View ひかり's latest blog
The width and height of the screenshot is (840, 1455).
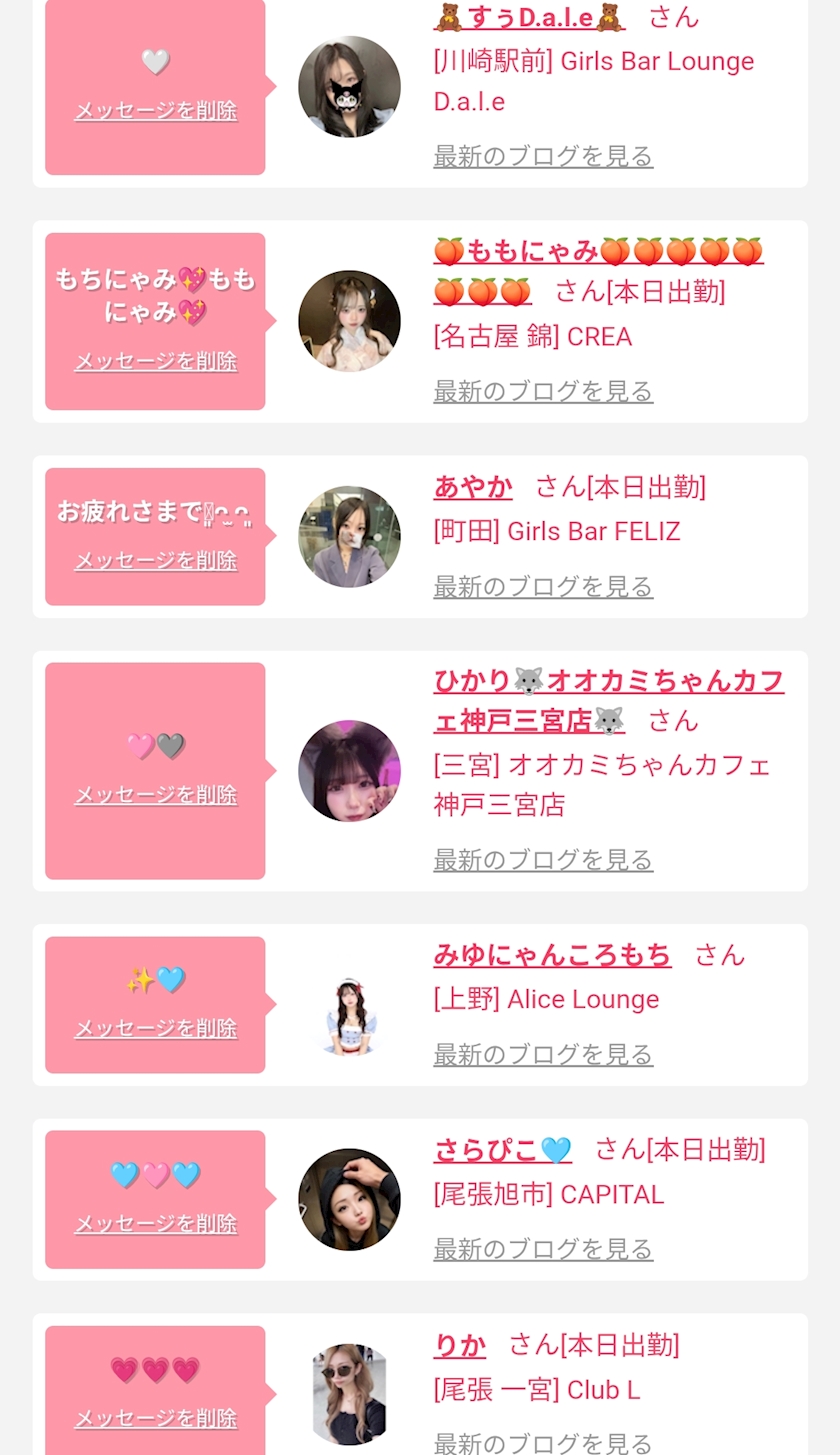click(543, 860)
